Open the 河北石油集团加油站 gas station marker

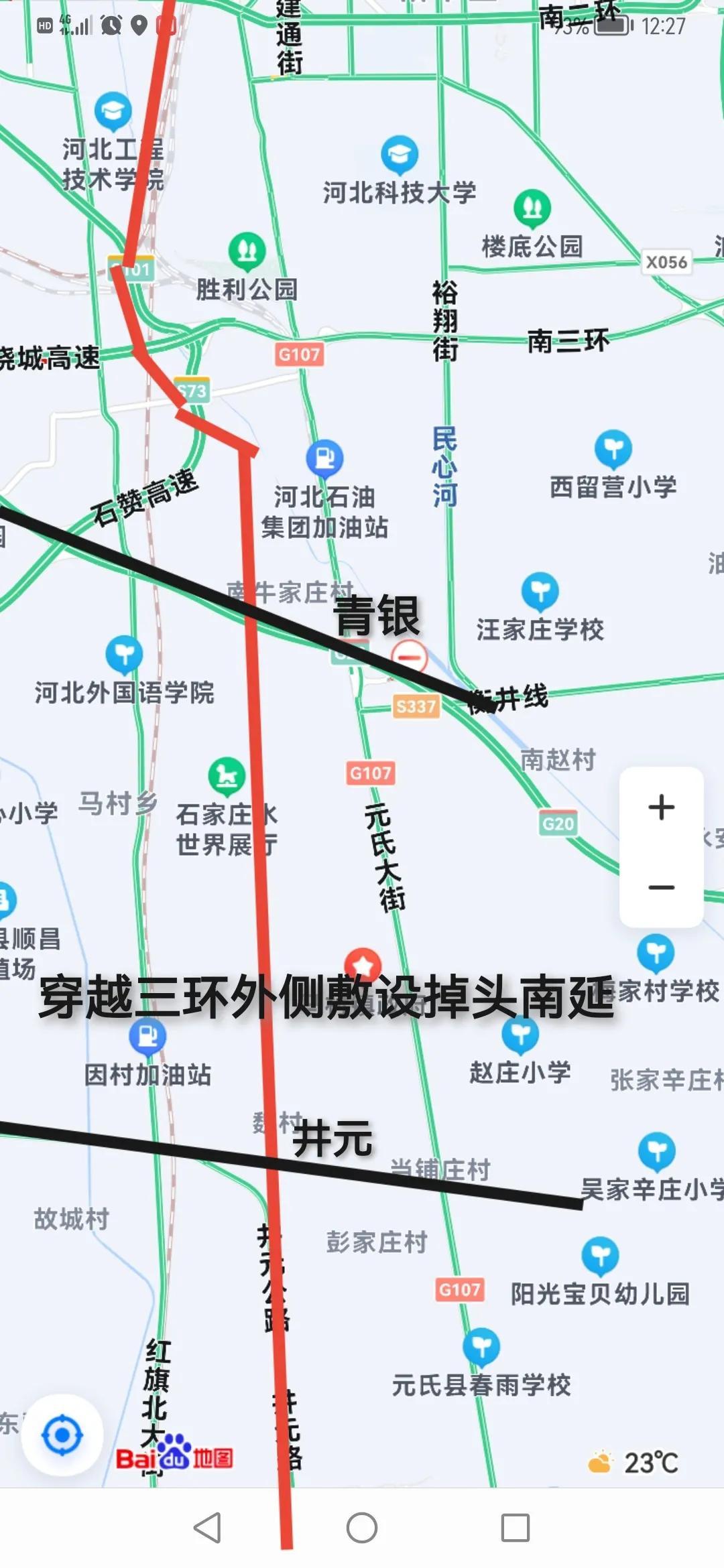(325, 459)
